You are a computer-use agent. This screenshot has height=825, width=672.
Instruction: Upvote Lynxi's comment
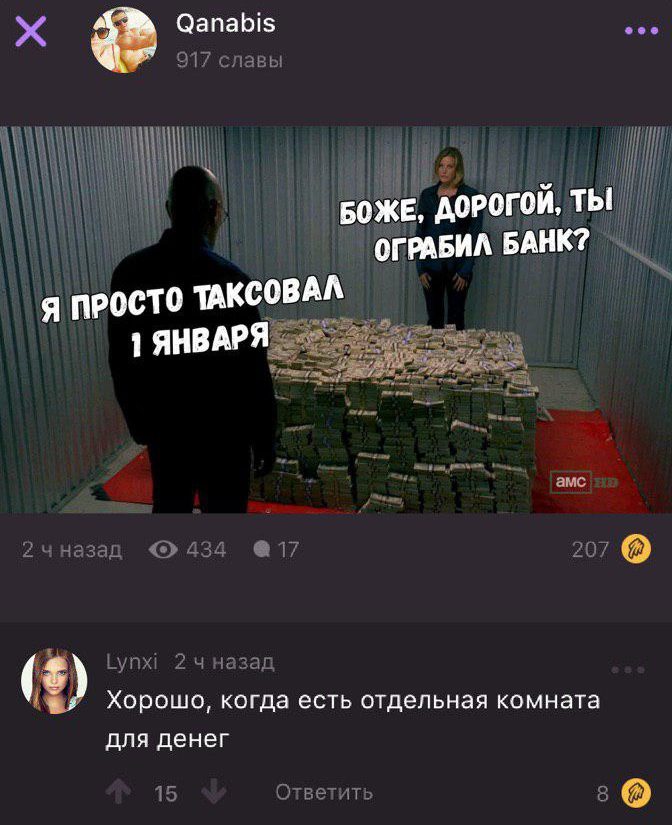point(119,792)
